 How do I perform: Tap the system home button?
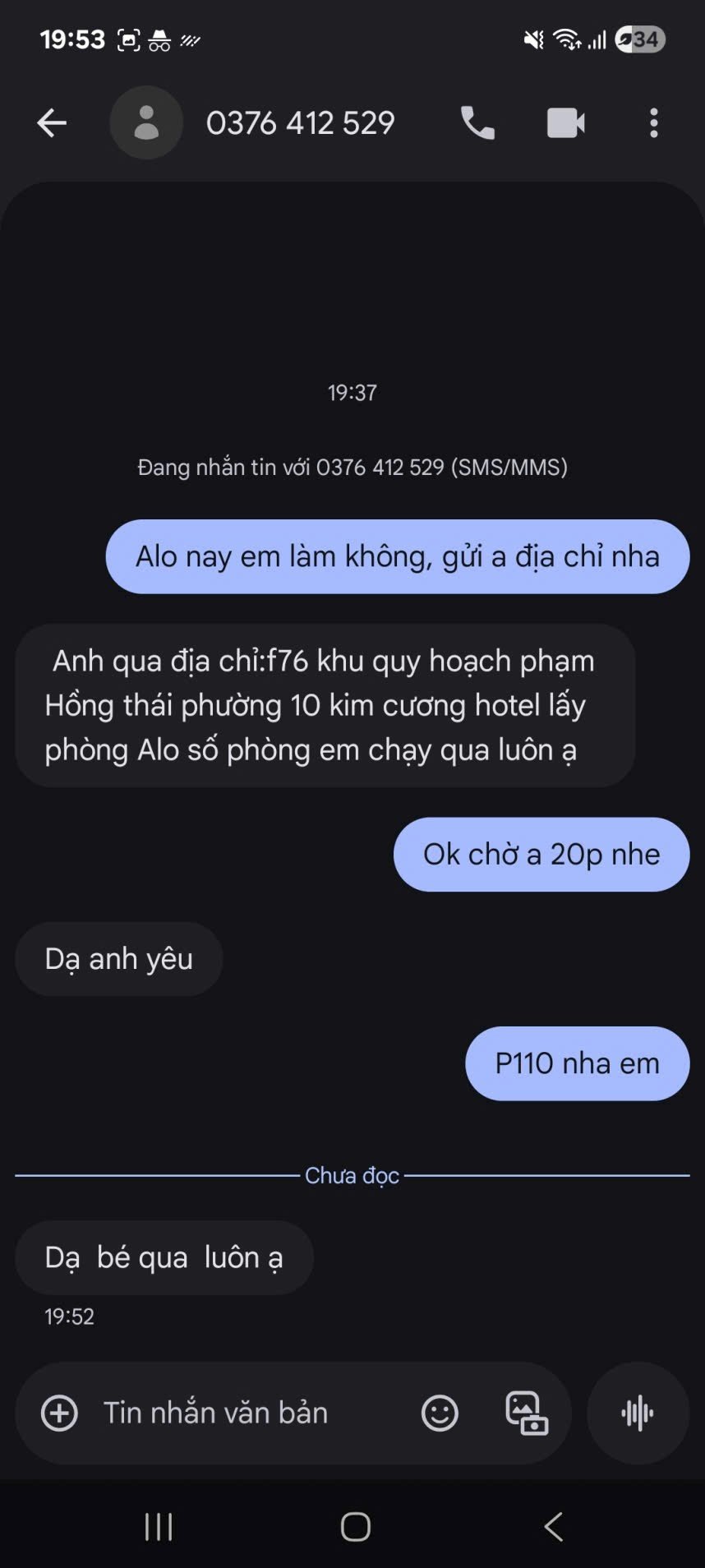[355, 1527]
